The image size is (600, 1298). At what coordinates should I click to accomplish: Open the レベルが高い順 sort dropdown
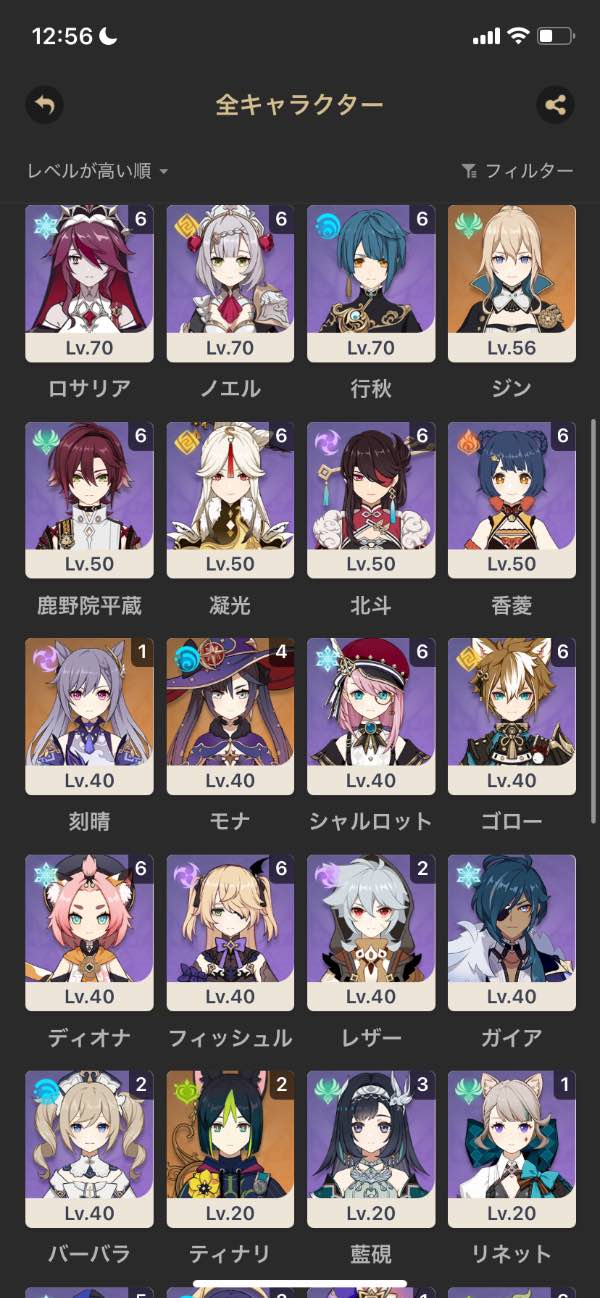click(x=97, y=171)
